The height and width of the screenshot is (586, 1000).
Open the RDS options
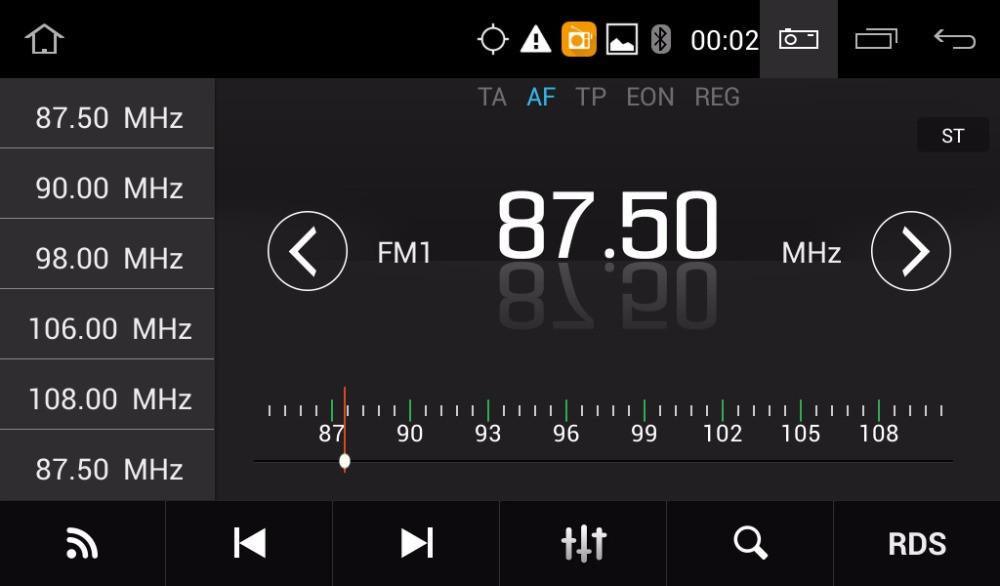point(916,543)
